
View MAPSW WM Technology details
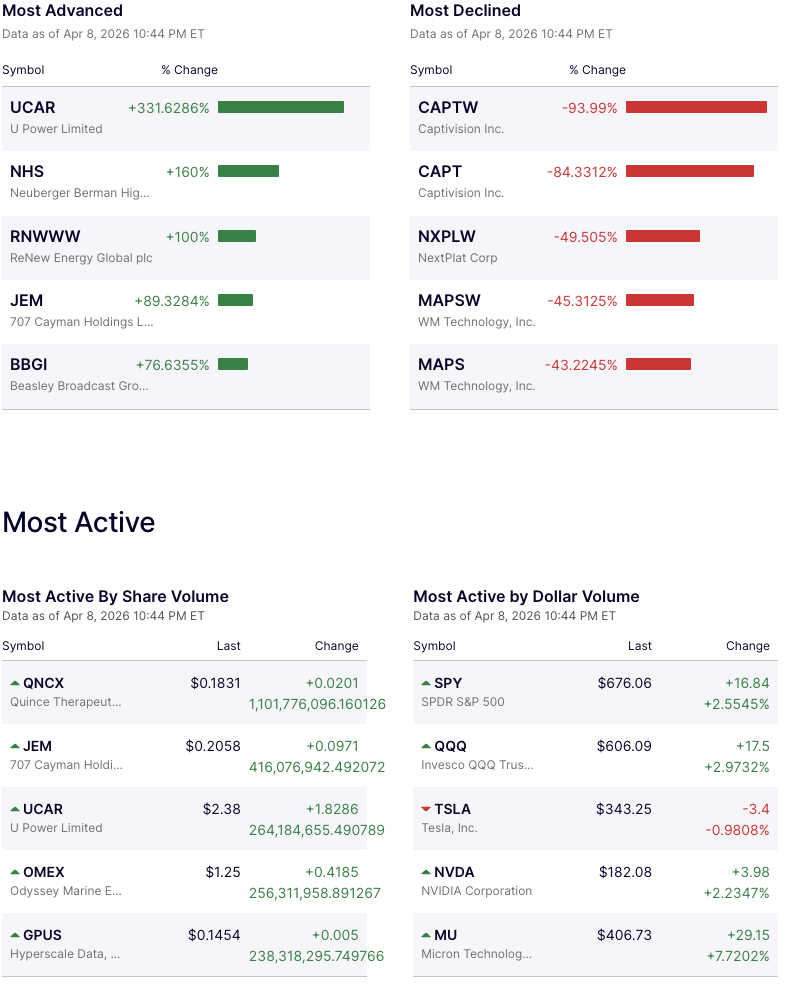(x=449, y=301)
